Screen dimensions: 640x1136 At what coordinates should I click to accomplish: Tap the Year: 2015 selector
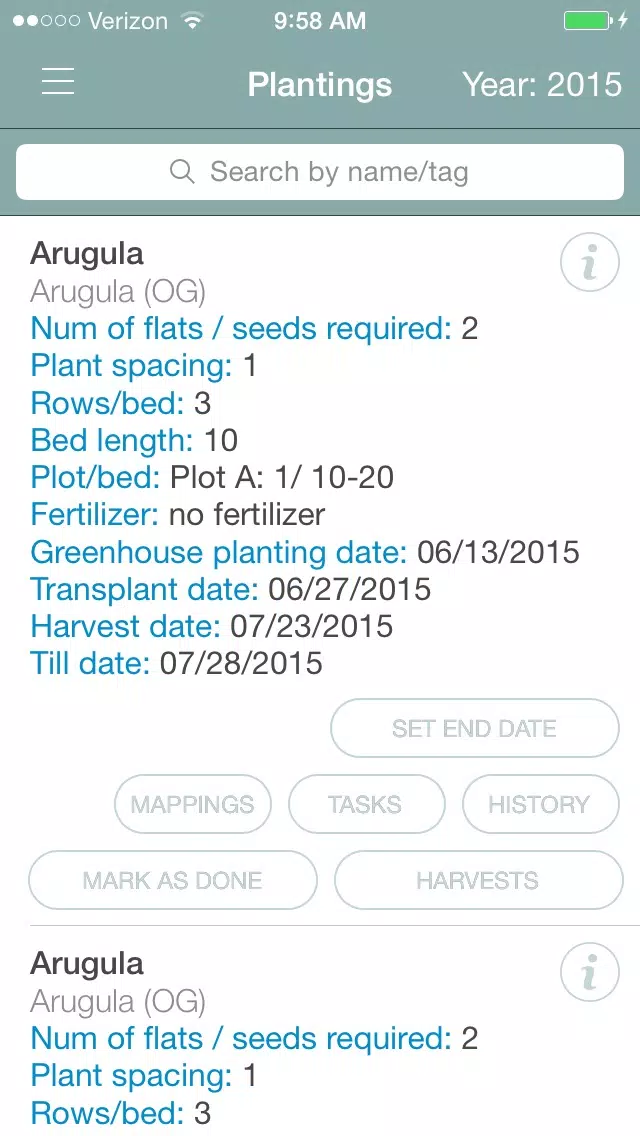[x=542, y=84]
